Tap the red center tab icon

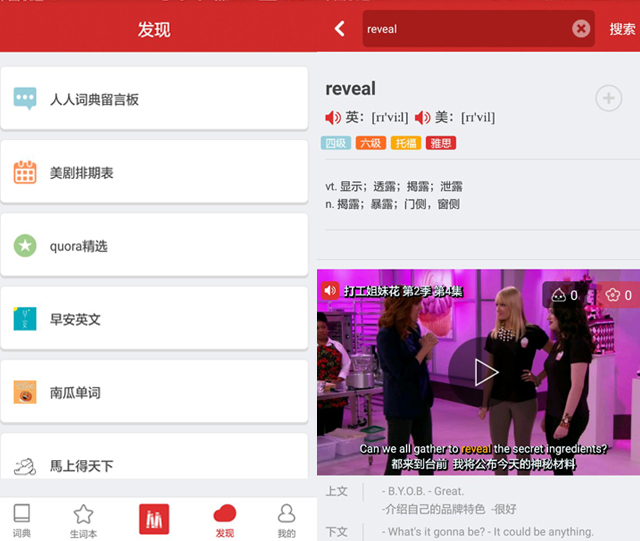click(x=154, y=519)
